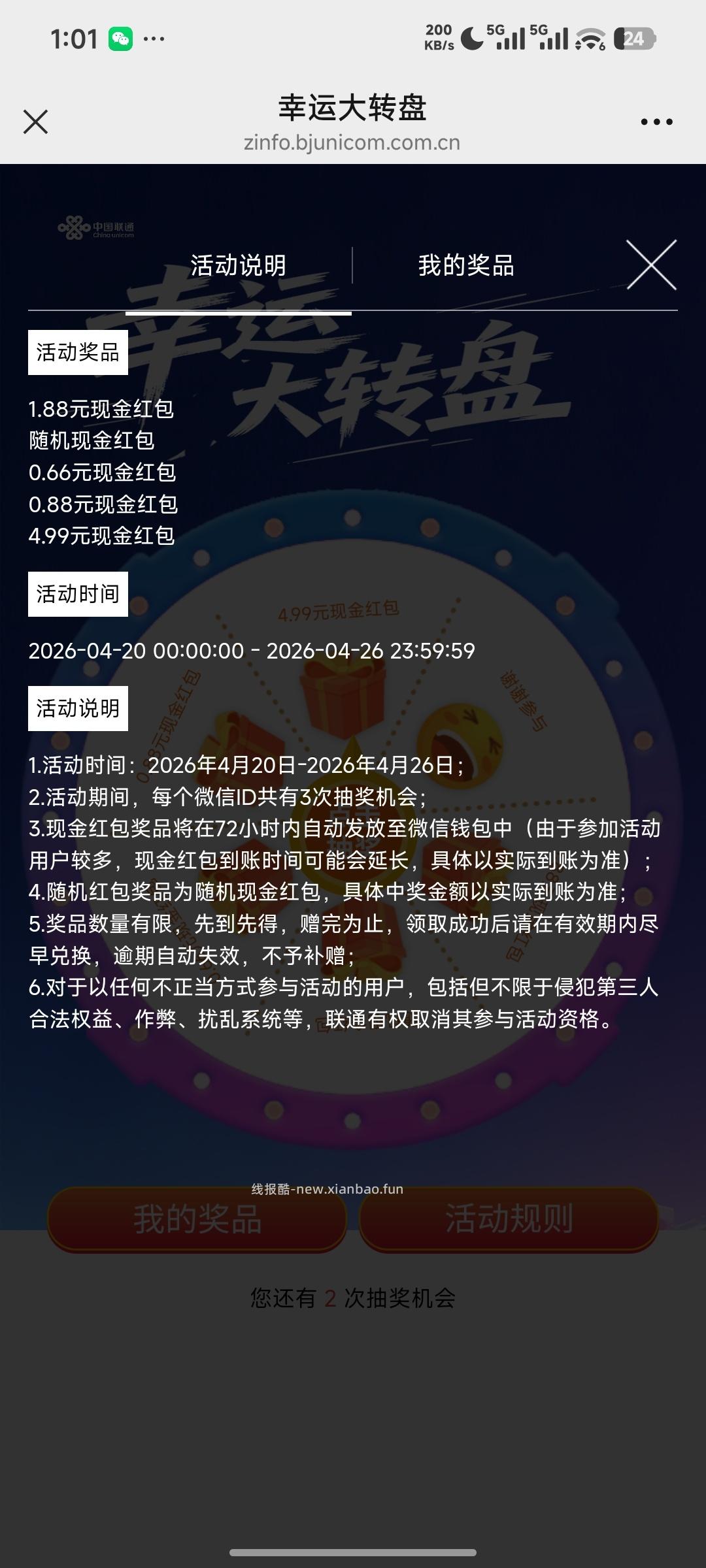Close the WeChat browser window
Viewport: 706px width, 1568px height.
[36, 121]
